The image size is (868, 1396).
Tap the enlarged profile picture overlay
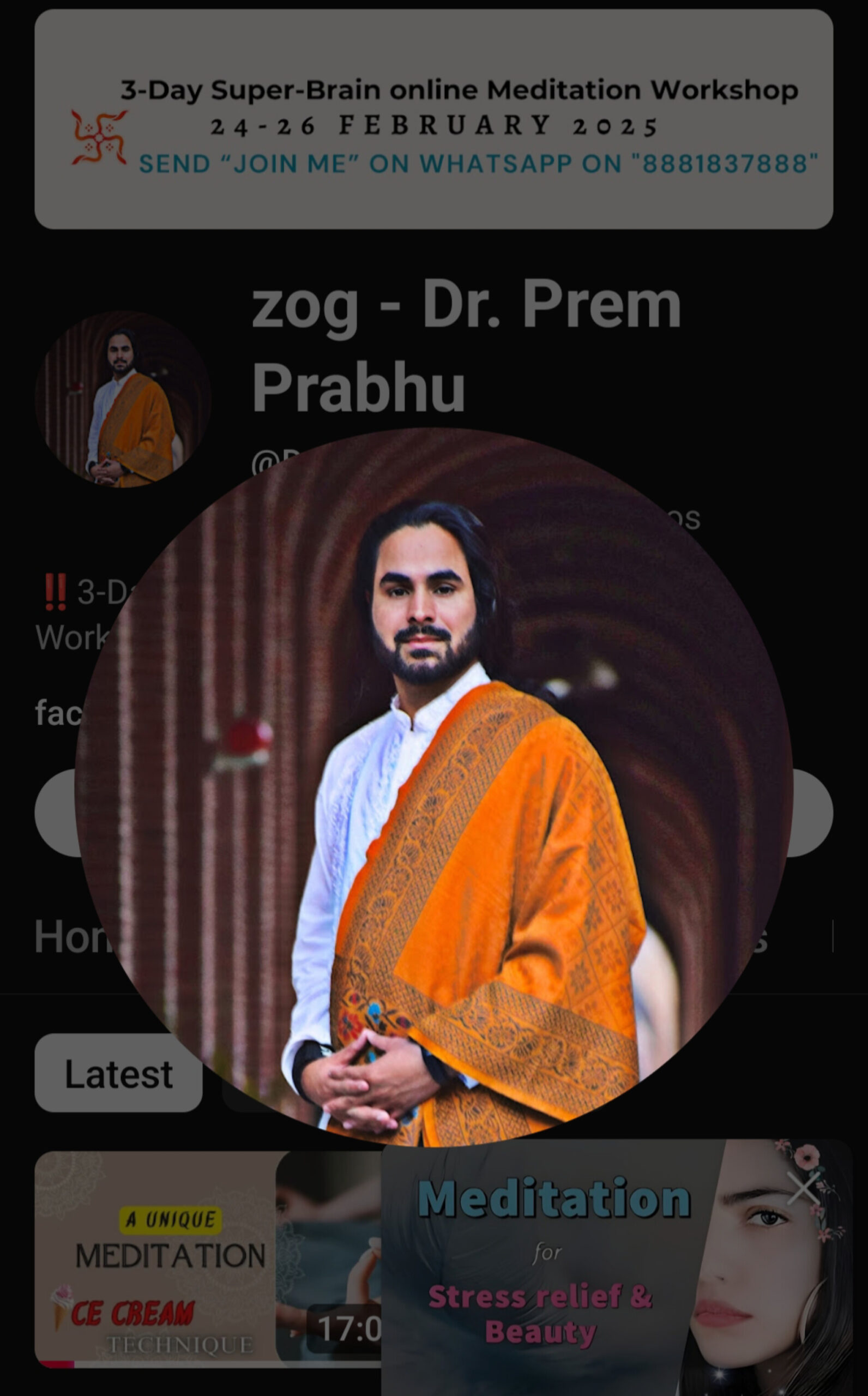(x=434, y=787)
